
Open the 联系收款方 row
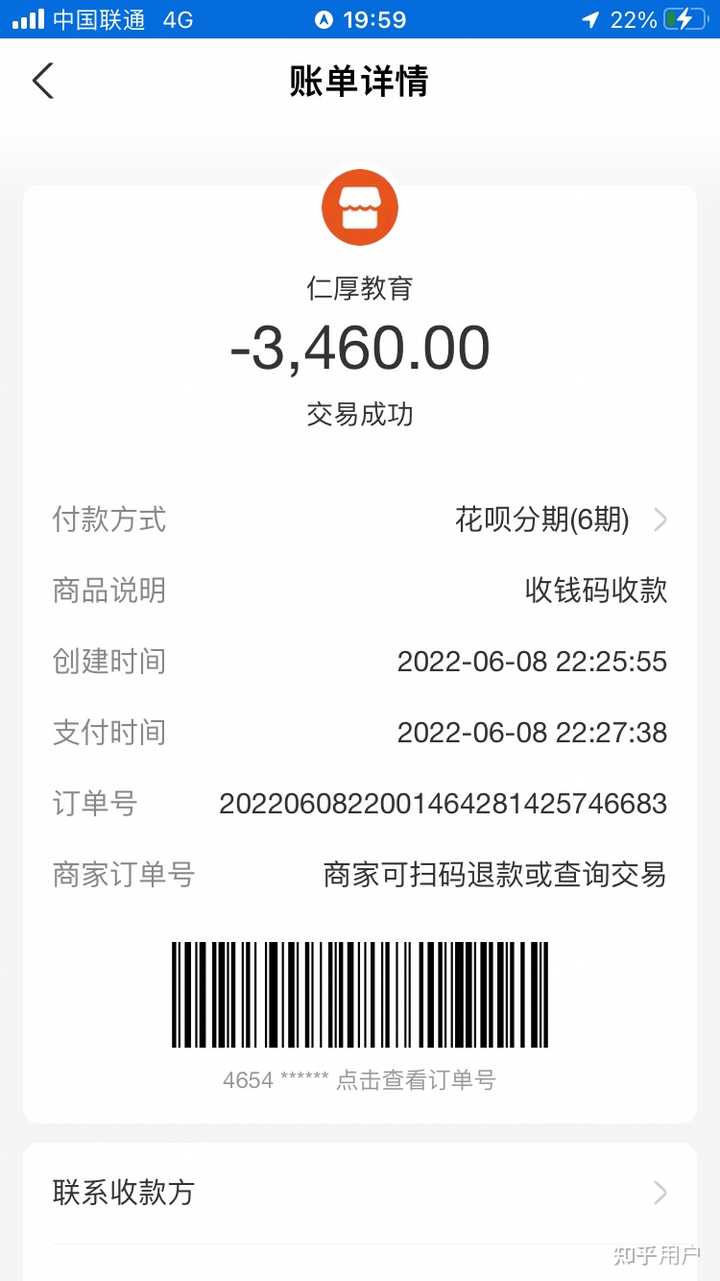pyautogui.click(x=360, y=1192)
